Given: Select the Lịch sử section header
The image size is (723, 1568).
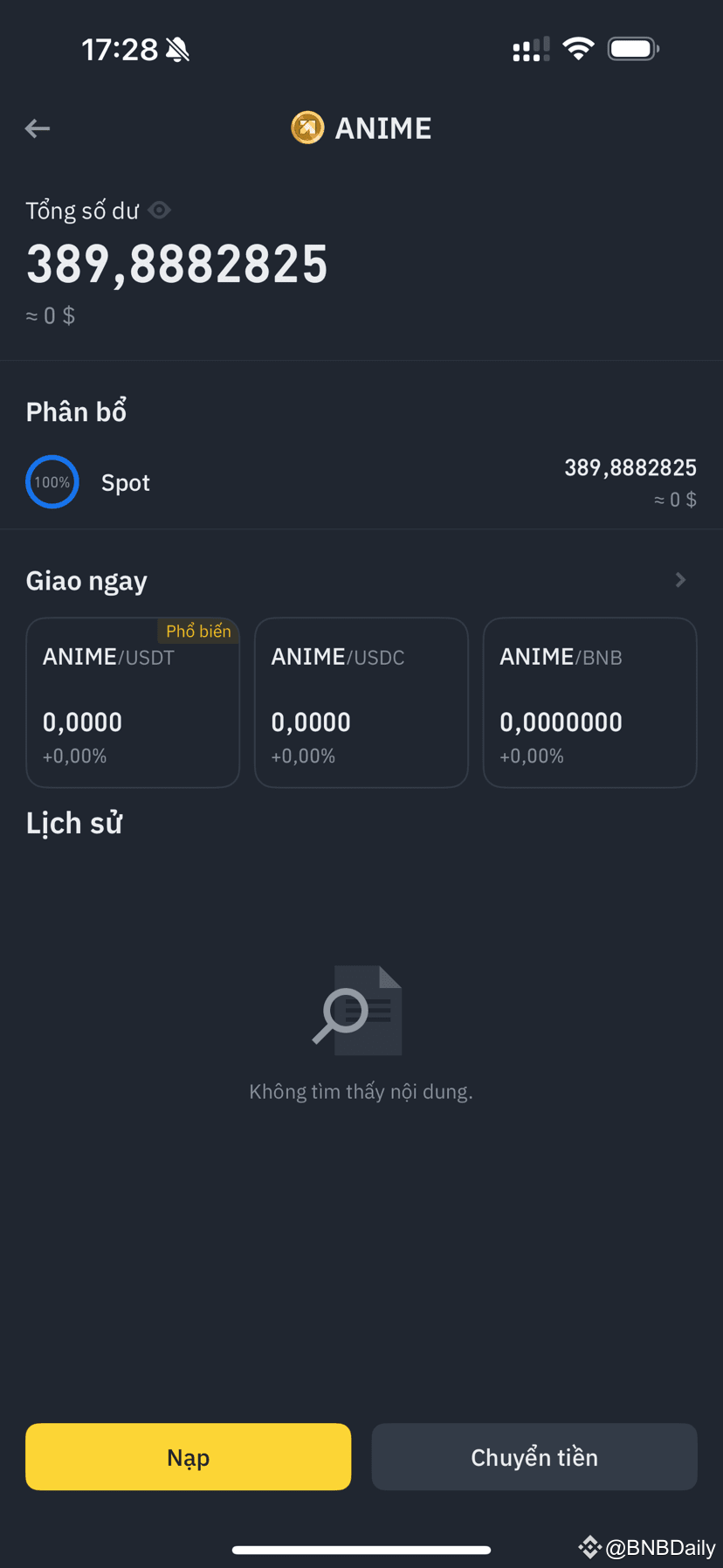Looking at the screenshot, I should (74, 822).
